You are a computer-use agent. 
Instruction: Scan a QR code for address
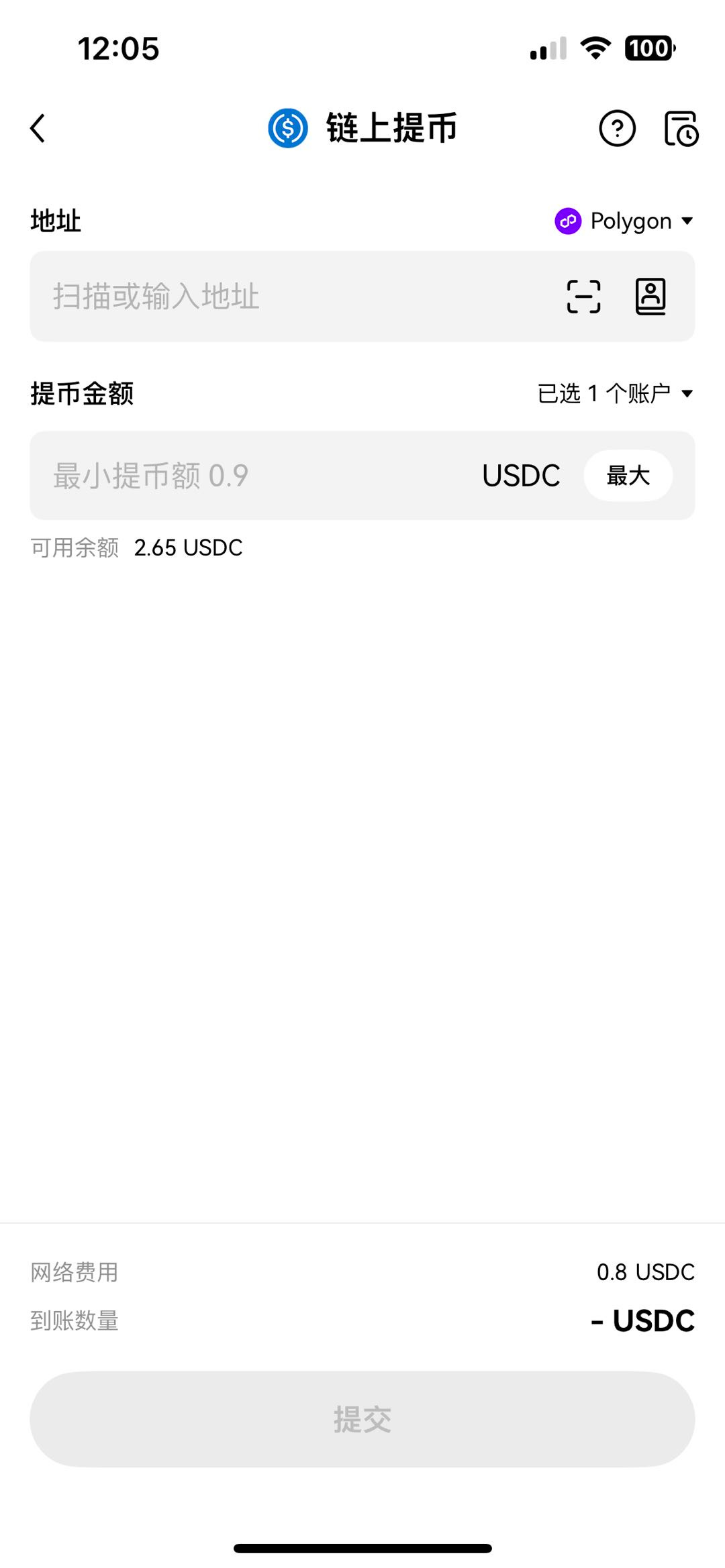click(x=583, y=297)
